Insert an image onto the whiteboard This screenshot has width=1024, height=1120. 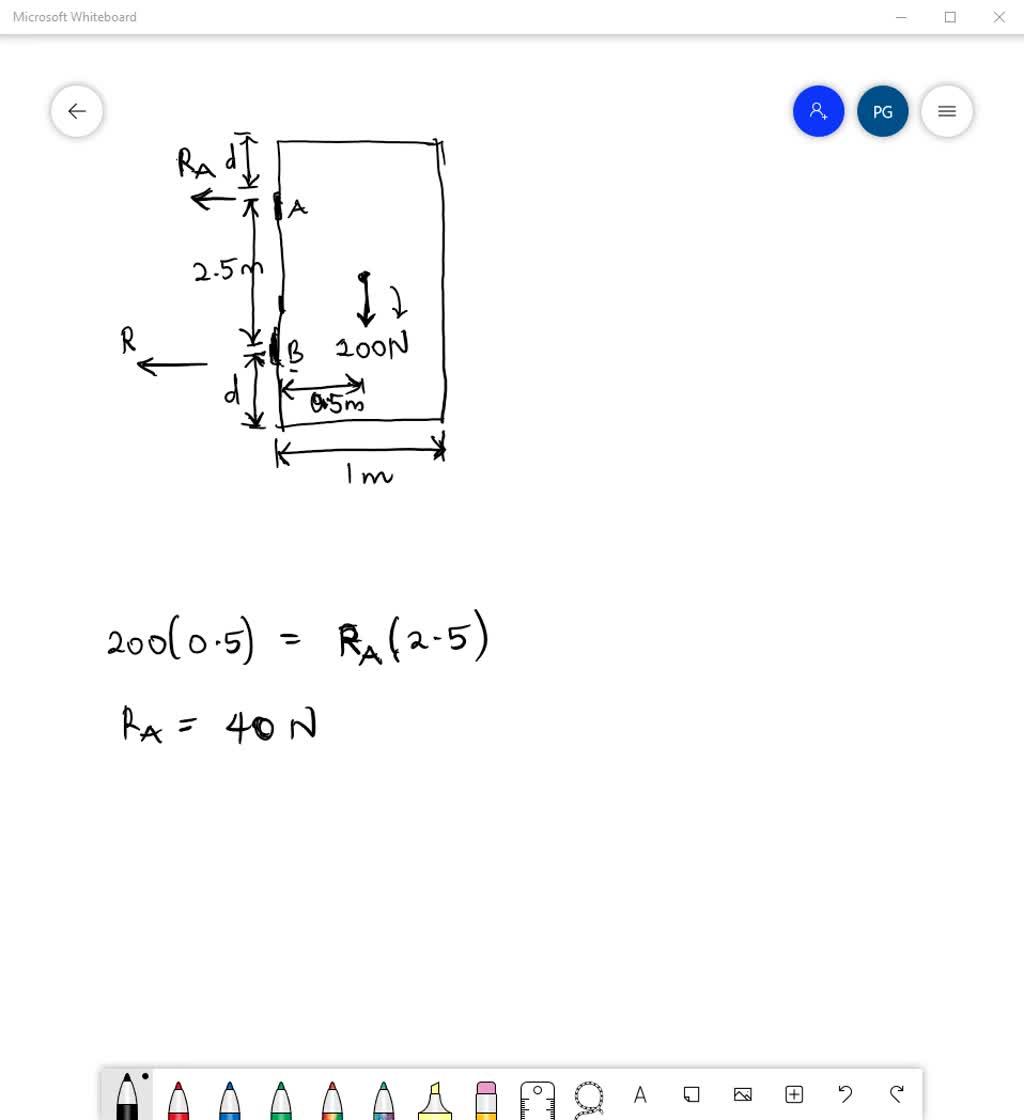pos(742,1095)
